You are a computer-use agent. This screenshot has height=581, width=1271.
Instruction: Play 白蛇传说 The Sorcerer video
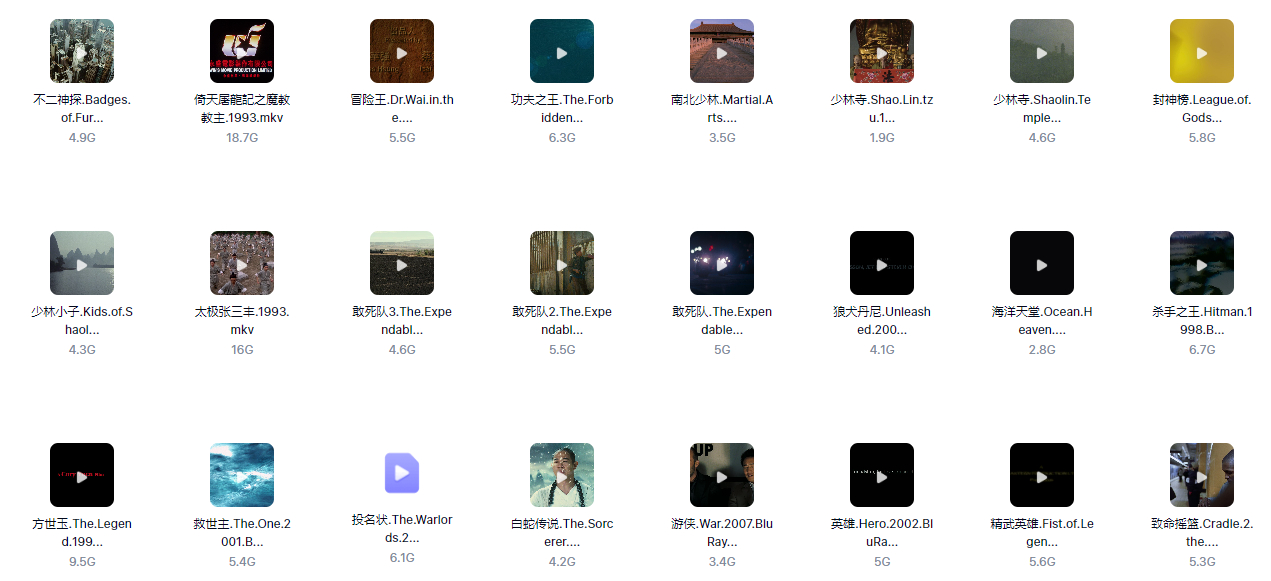click(562, 475)
